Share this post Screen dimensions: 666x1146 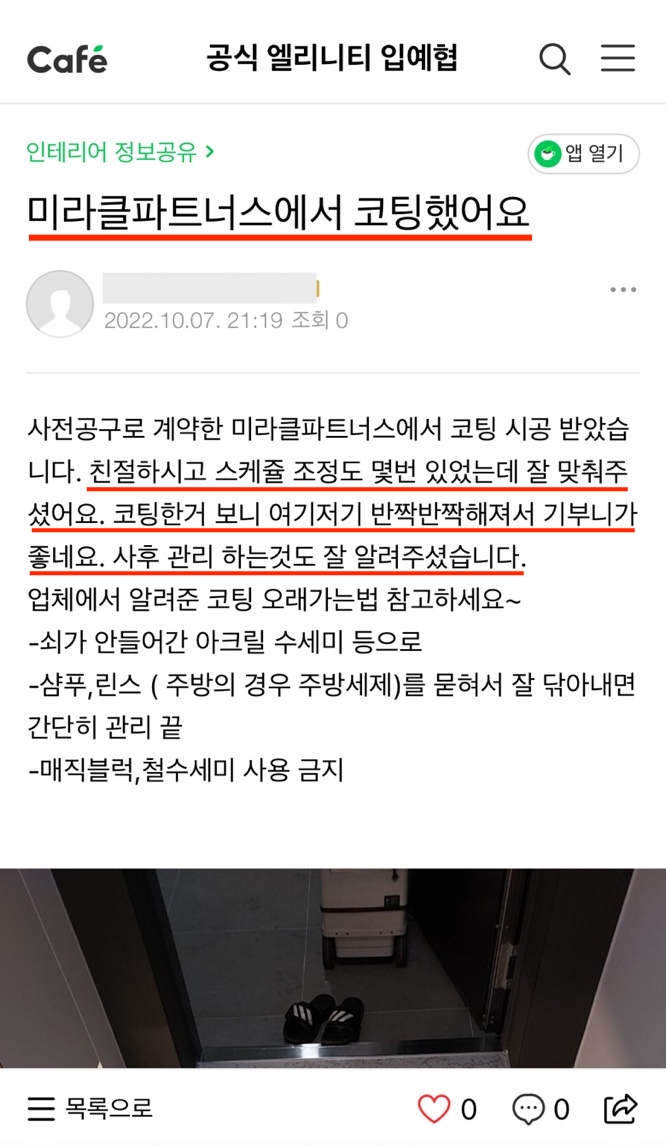[x=620, y=1108]
